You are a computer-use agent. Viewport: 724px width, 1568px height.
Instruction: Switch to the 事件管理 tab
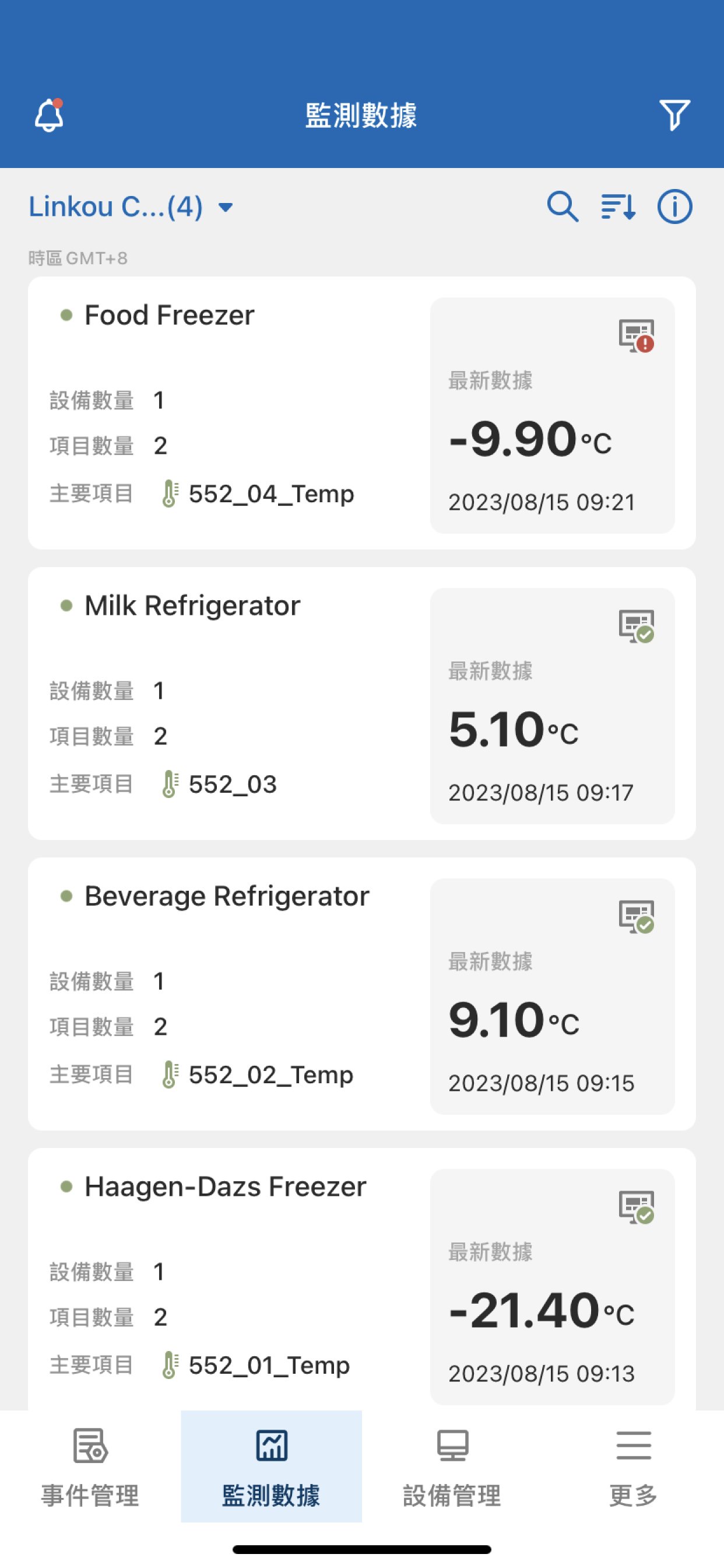coord(90,1467)
